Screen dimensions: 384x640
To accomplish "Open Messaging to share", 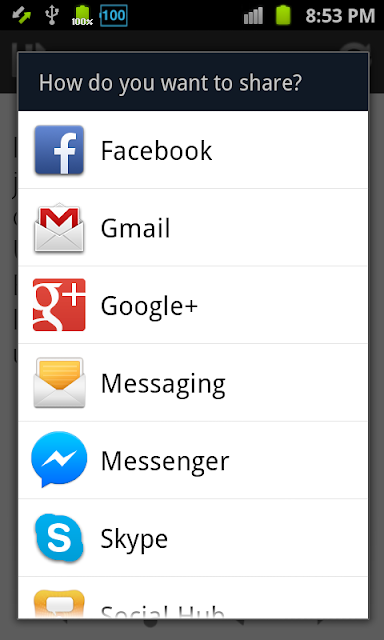I will point(193,382).
